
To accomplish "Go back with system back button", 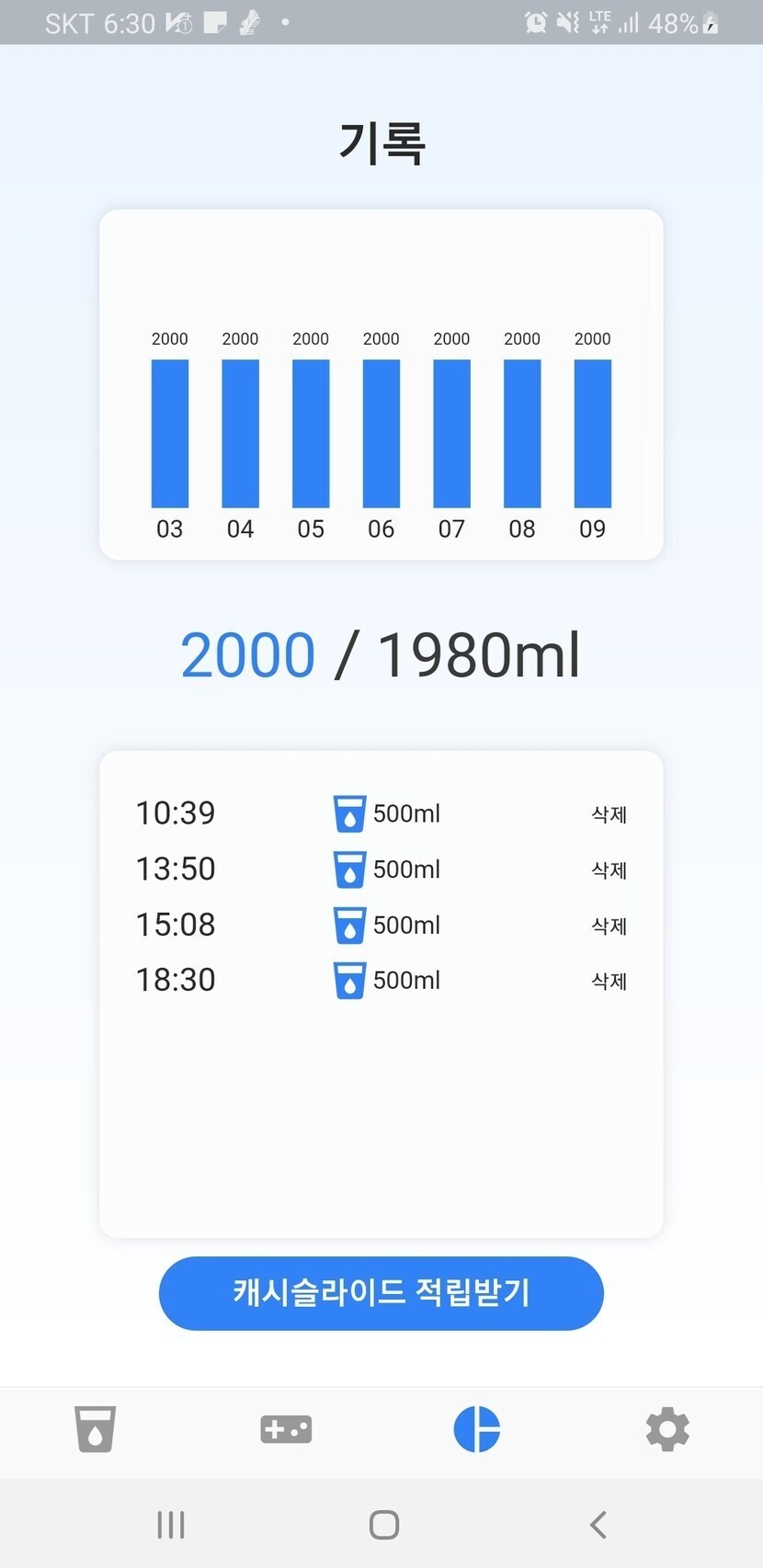I will [x=598, y=1525].
